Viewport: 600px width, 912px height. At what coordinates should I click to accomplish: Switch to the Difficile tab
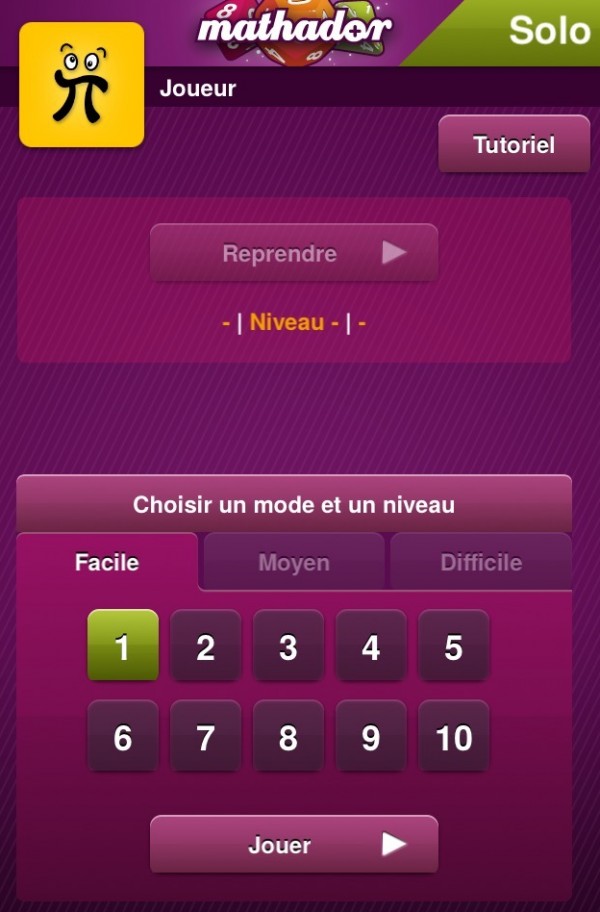click(481, 562)
